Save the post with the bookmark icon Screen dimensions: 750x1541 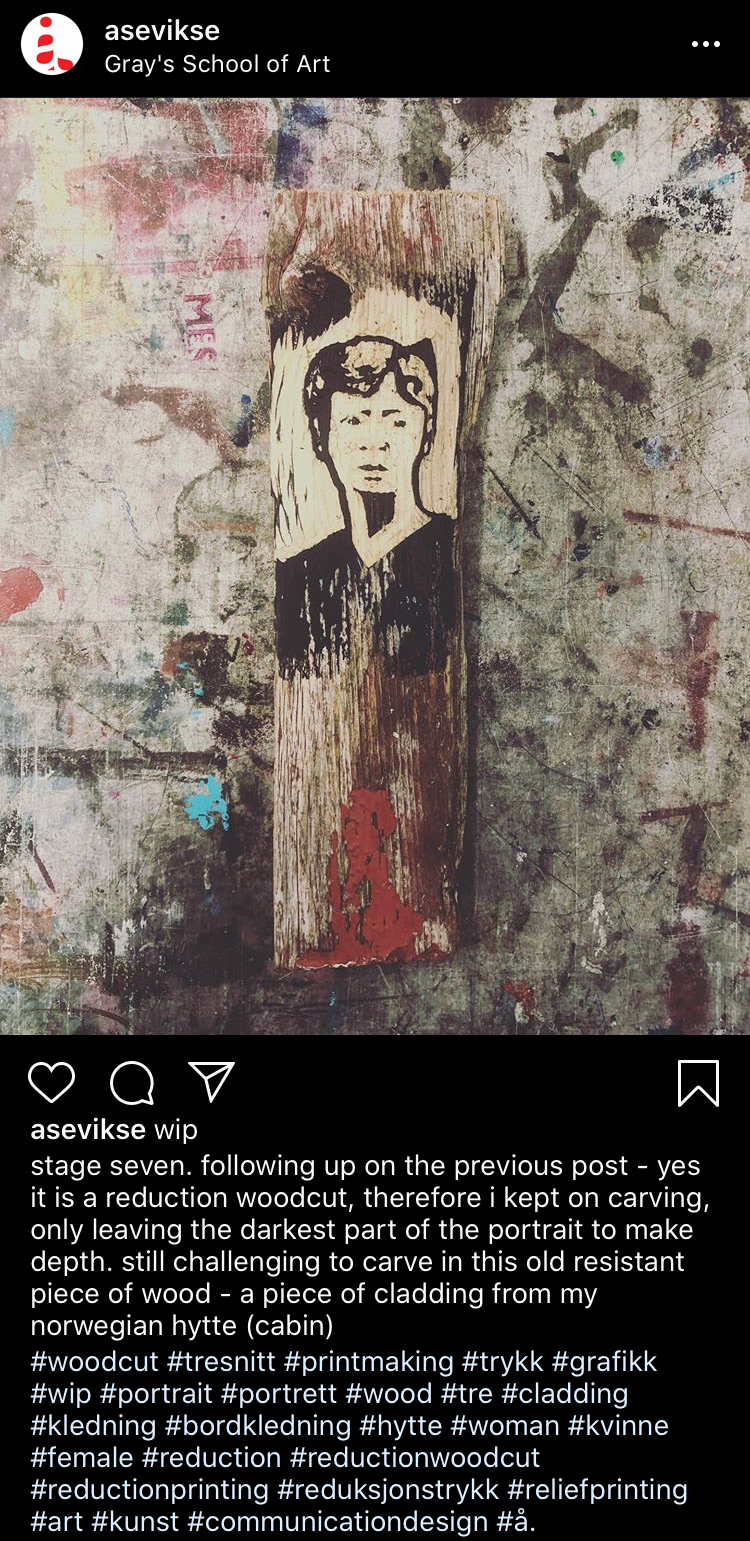point(698,1083)
